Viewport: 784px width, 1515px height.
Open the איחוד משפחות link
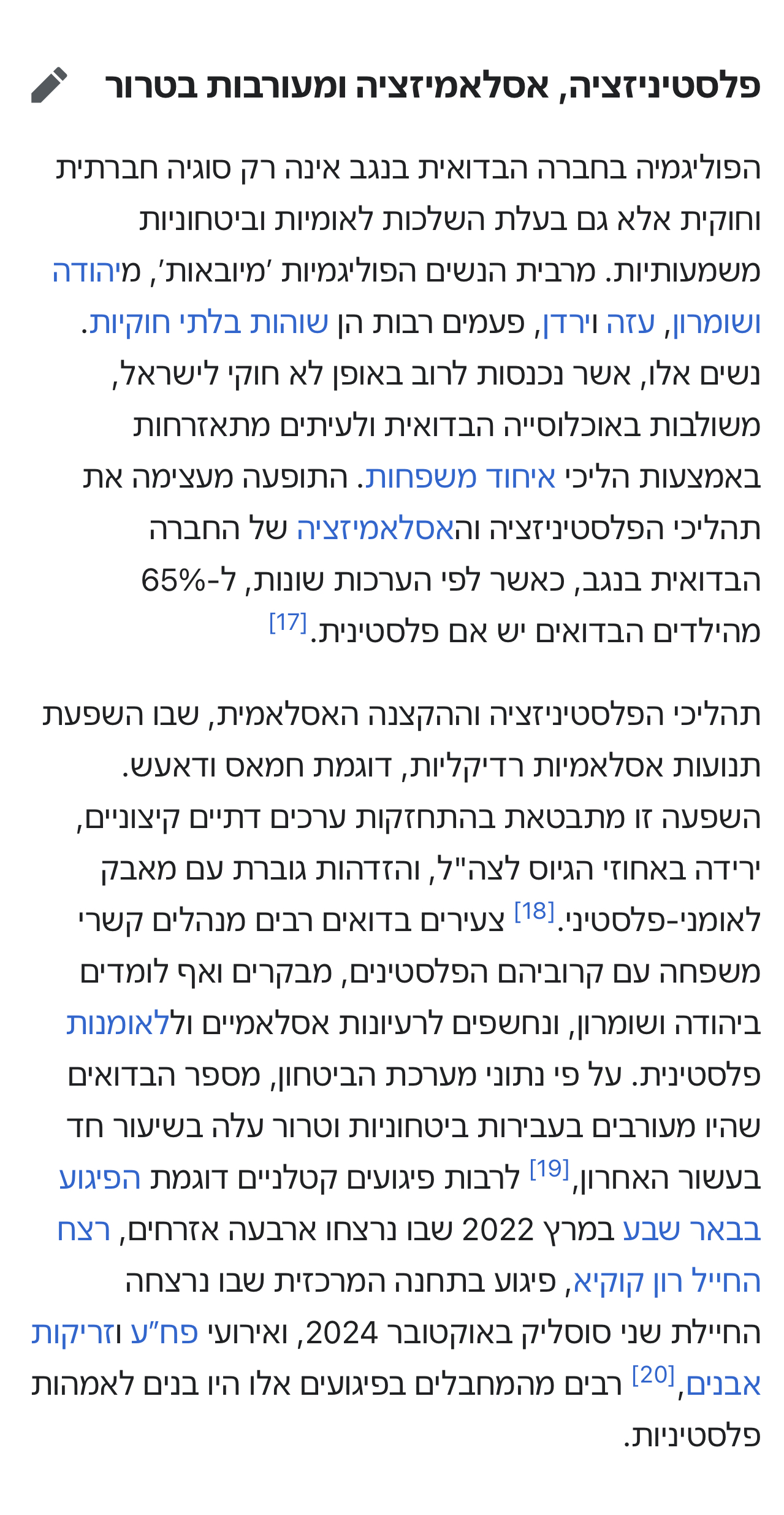tap(460, 477)
